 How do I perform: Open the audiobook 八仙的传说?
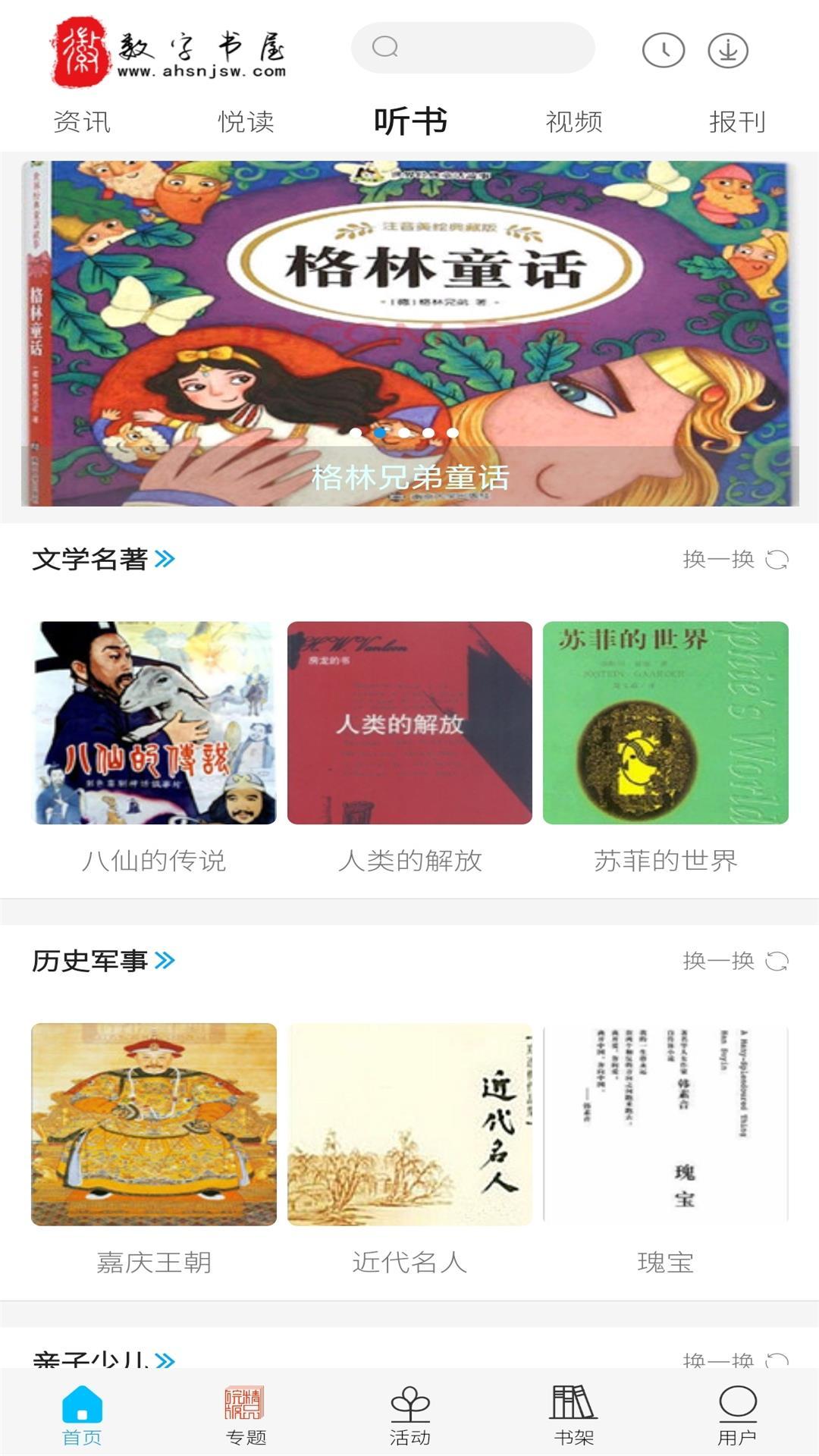pos(154,723)
